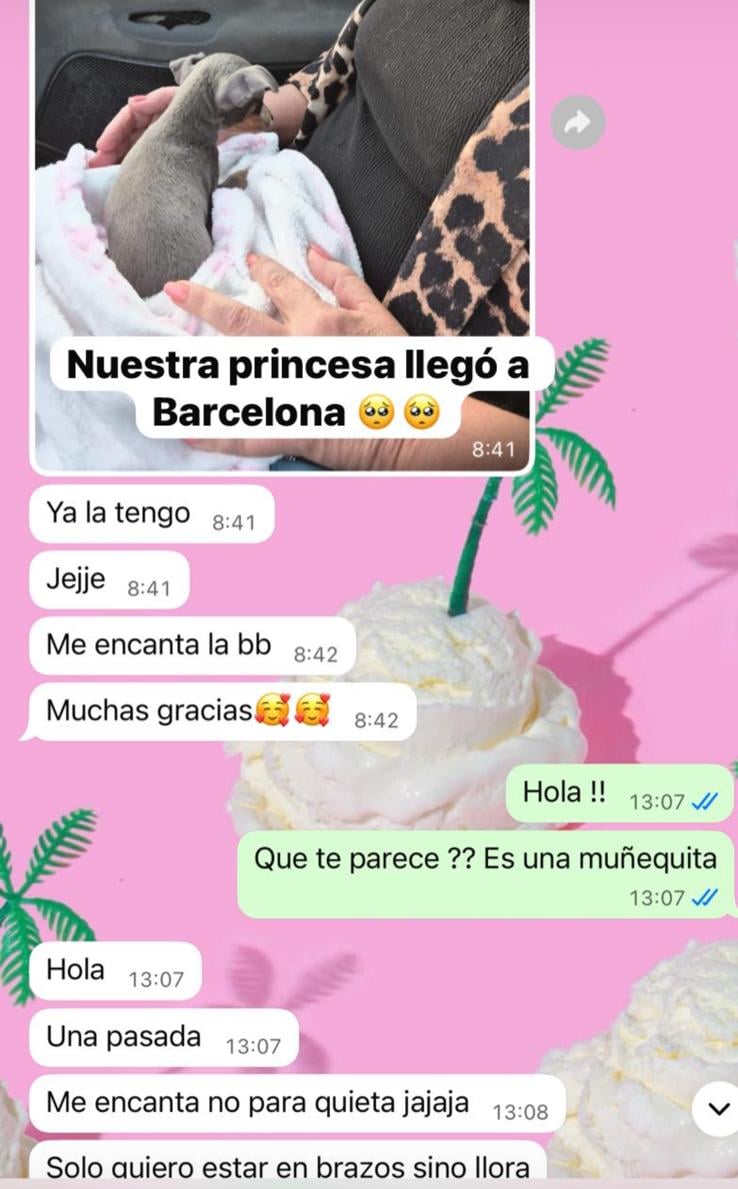Screen dimensions: 738x1189
Task: Open the photo captioned Nuestra princesa llegó a Barcelona
Action: click(x=282, y=180)
